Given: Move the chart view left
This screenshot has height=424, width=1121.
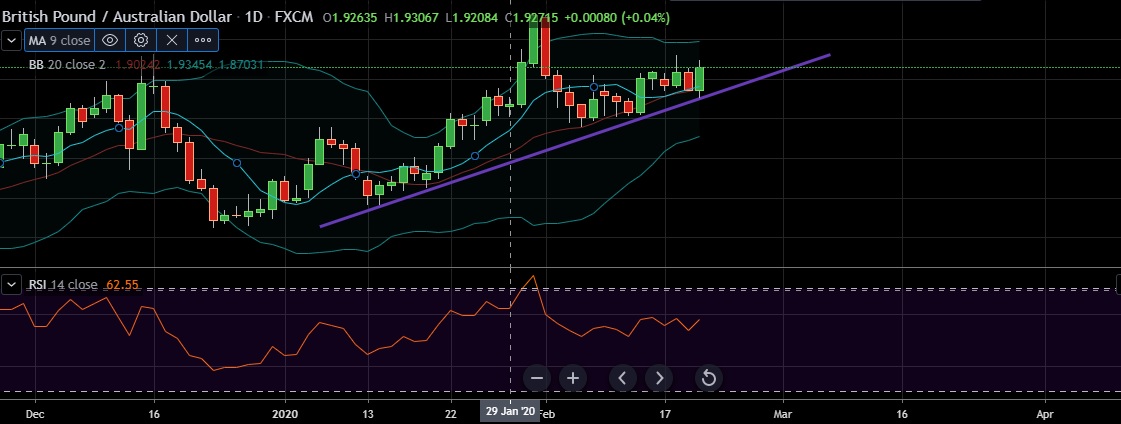Looking at the screenshot, I should tap(622, 378).
